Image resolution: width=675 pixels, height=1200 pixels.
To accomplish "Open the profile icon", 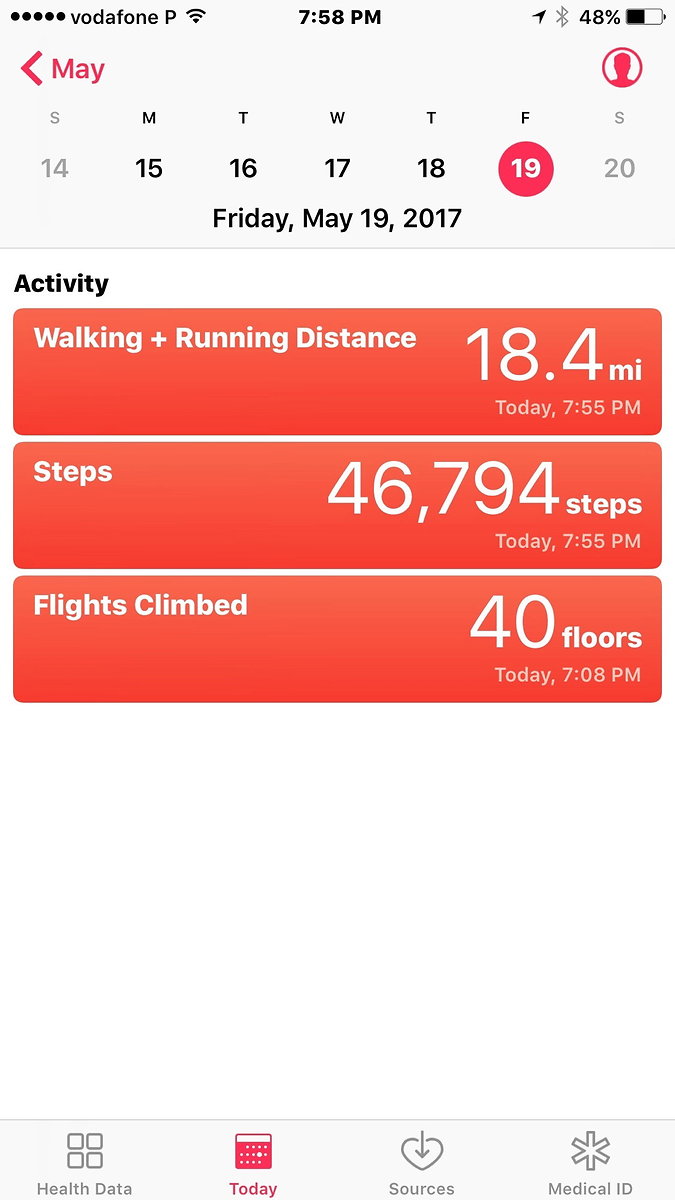I will coord(622,68).
